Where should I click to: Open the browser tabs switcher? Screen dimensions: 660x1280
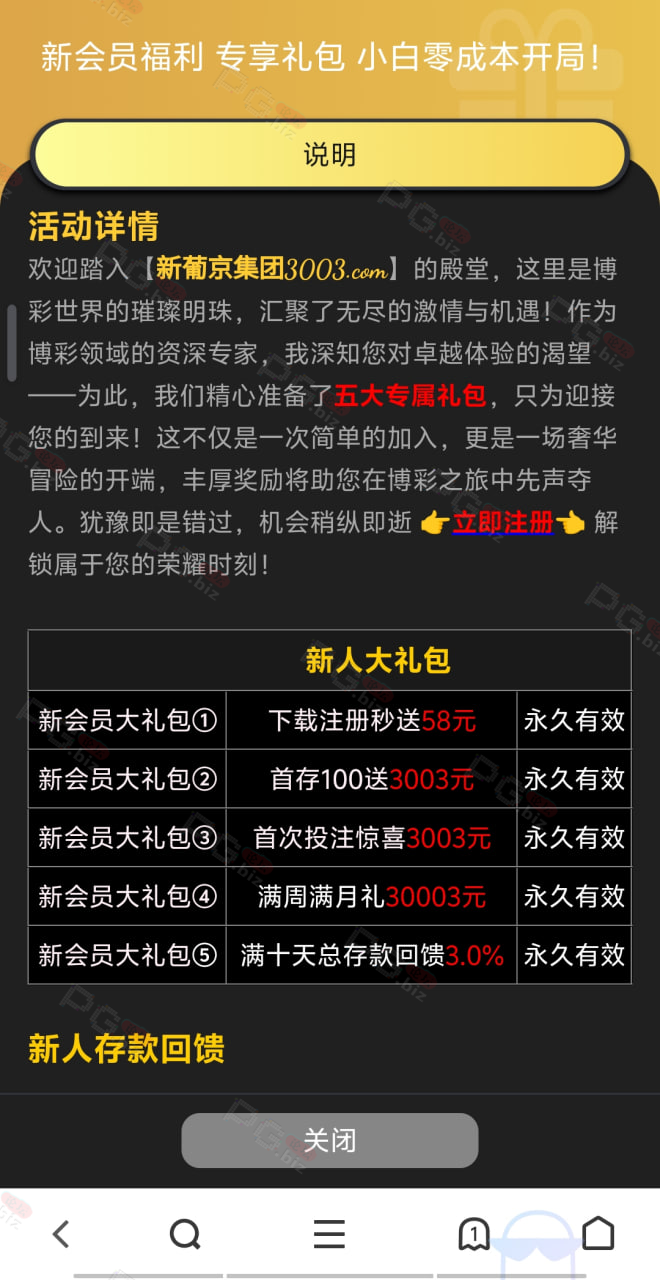[x=473, y=1235]
